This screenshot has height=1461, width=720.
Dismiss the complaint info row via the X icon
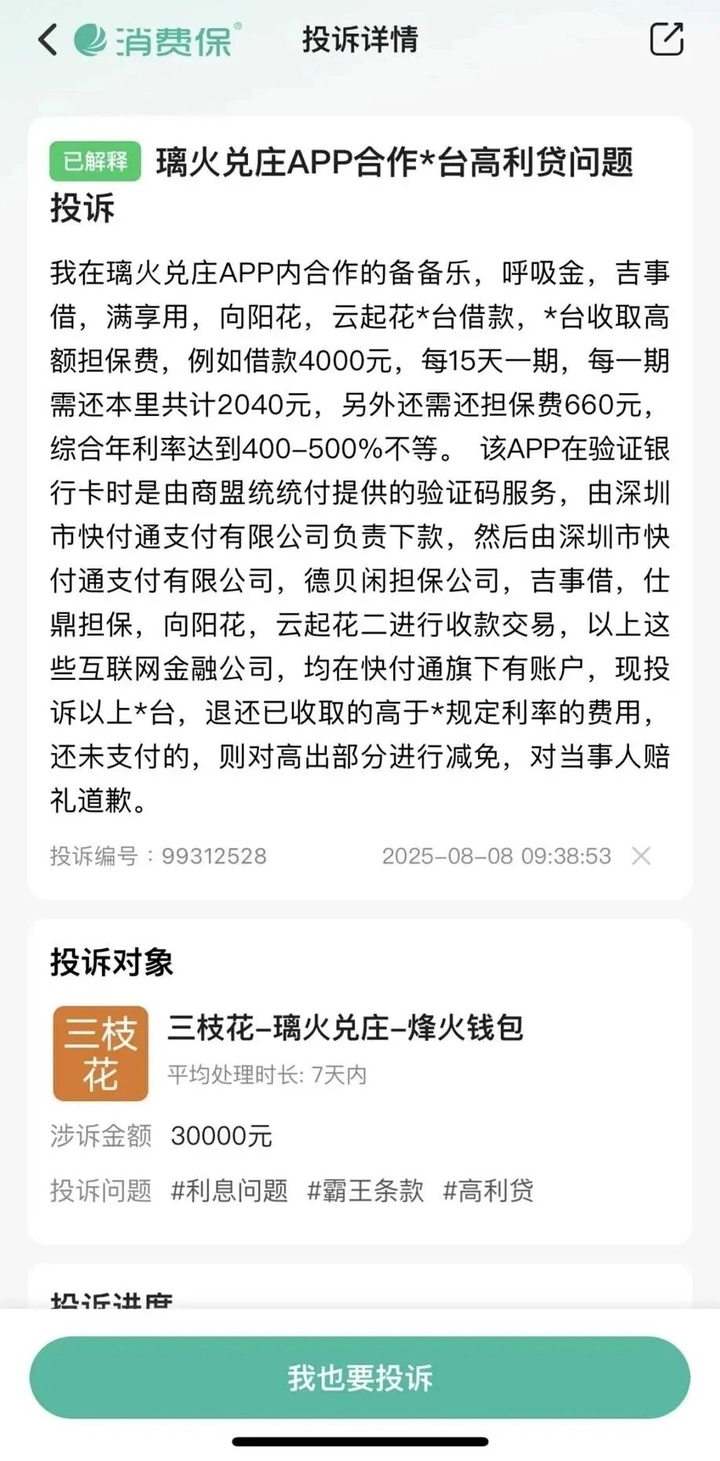[x=641, y=856]
